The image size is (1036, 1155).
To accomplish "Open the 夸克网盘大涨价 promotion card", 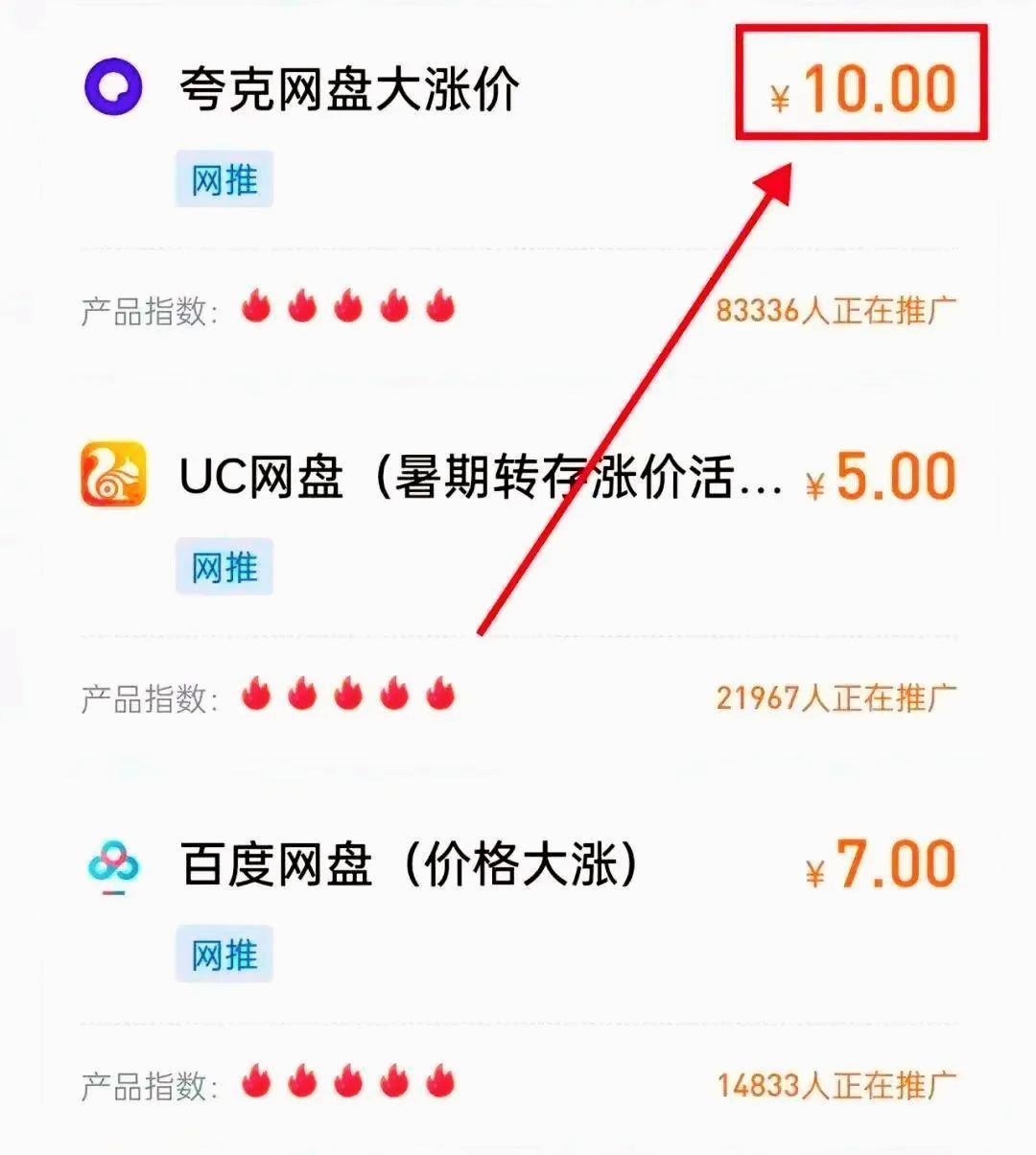I will pyautogui.click(x=349, y=89).
